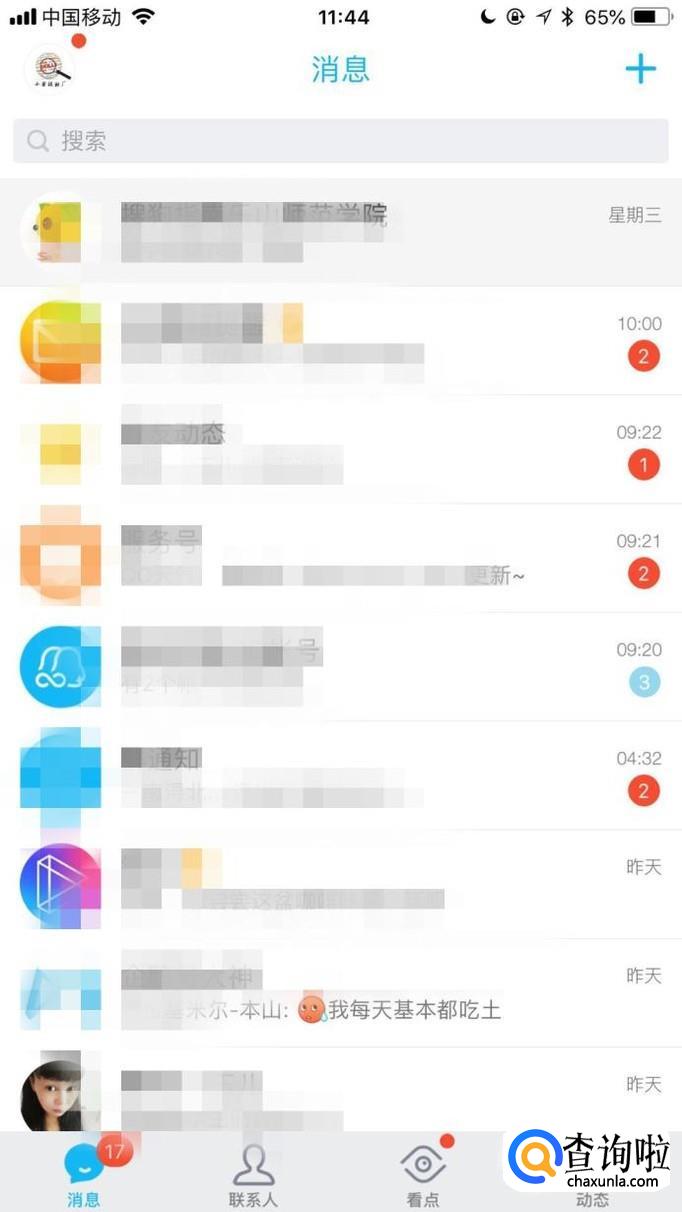The image size is (682, 1212).
Task: Switch to the 消息 tab
Action: (85, 1174)
